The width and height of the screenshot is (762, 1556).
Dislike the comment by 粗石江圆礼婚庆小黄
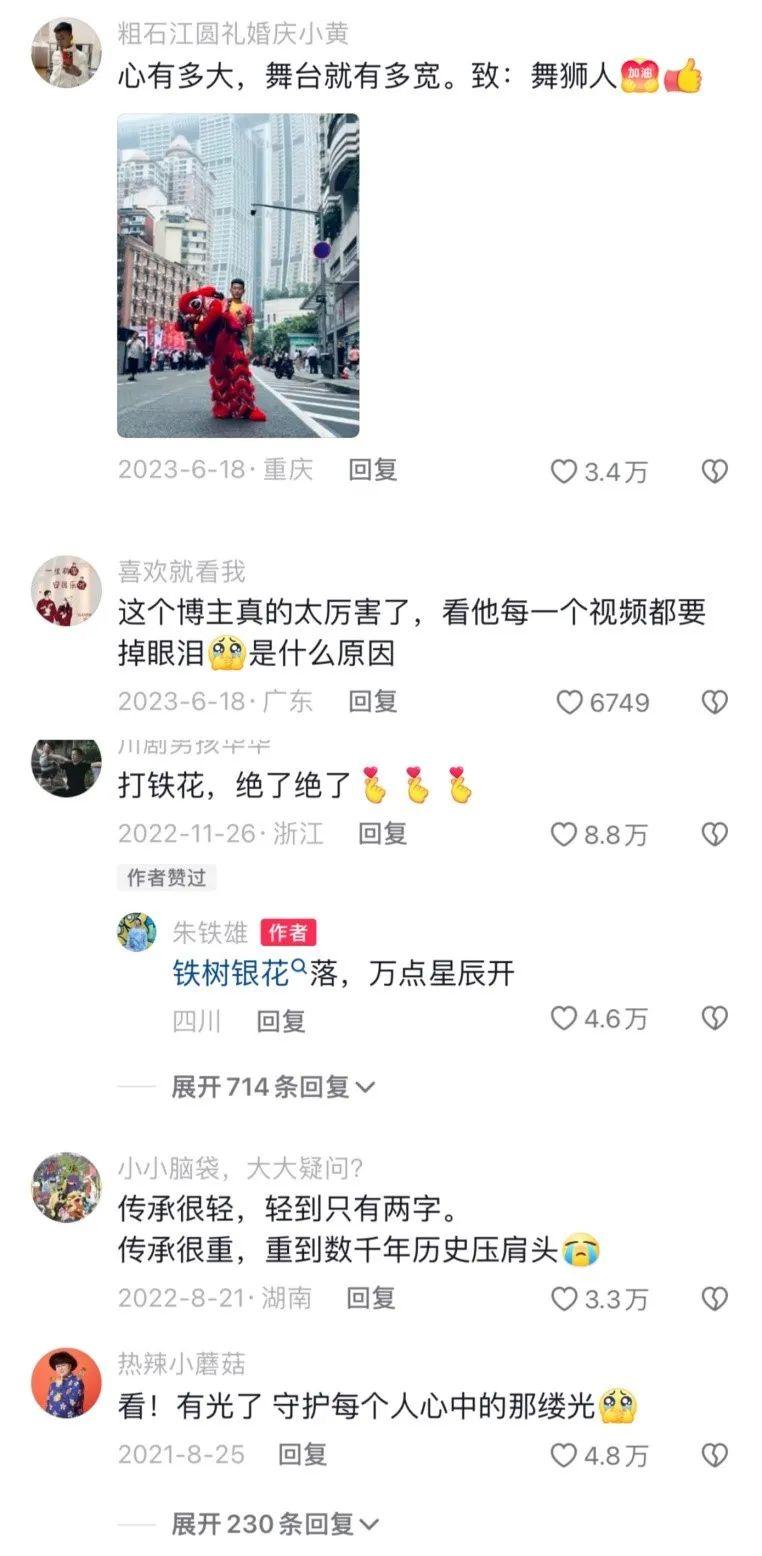point(714,471)
